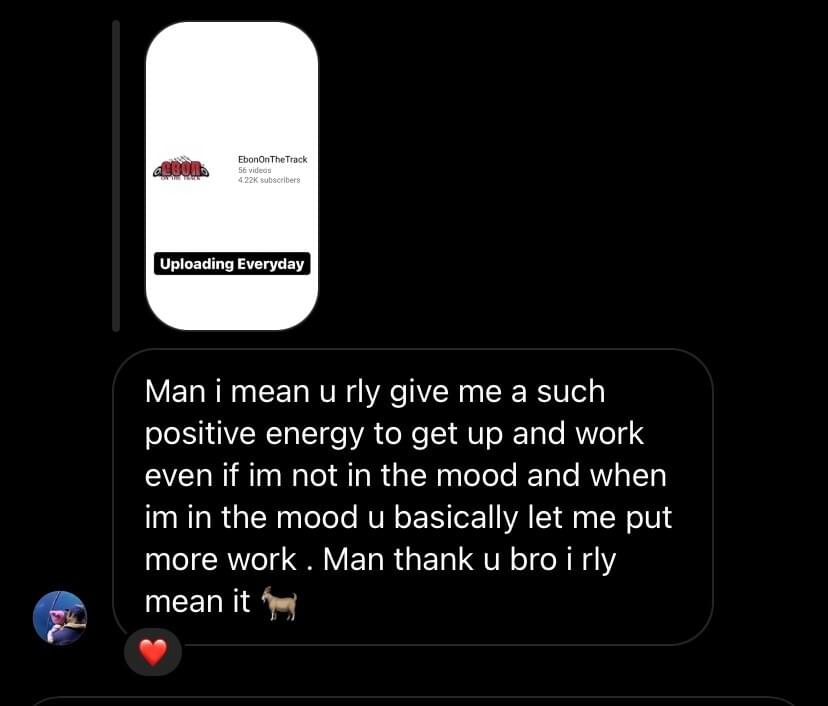Viewport: 828px width, 706px height.
Task: Open the sender's profile picture
Action: point(60,617)
